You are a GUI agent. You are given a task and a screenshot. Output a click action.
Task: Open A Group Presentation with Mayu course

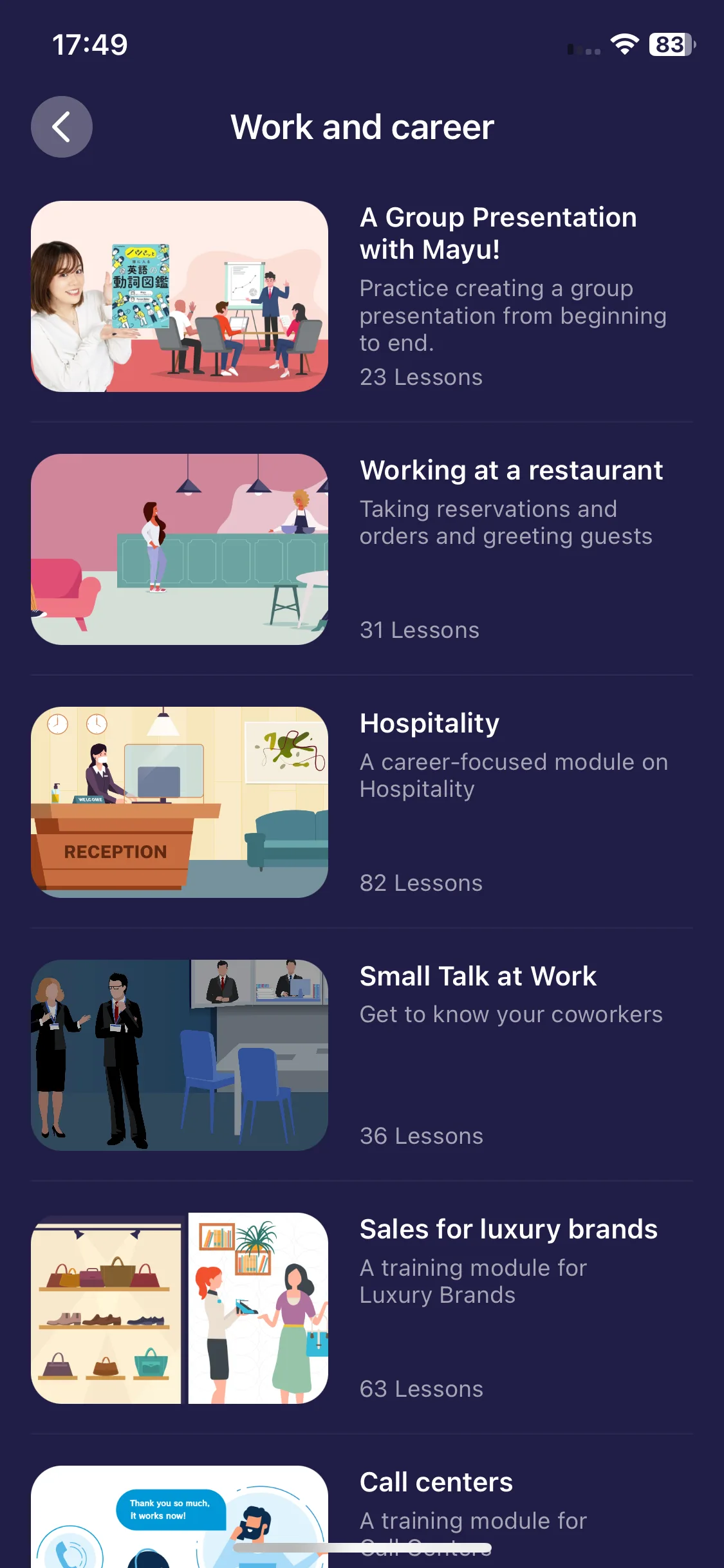(360, 297)
